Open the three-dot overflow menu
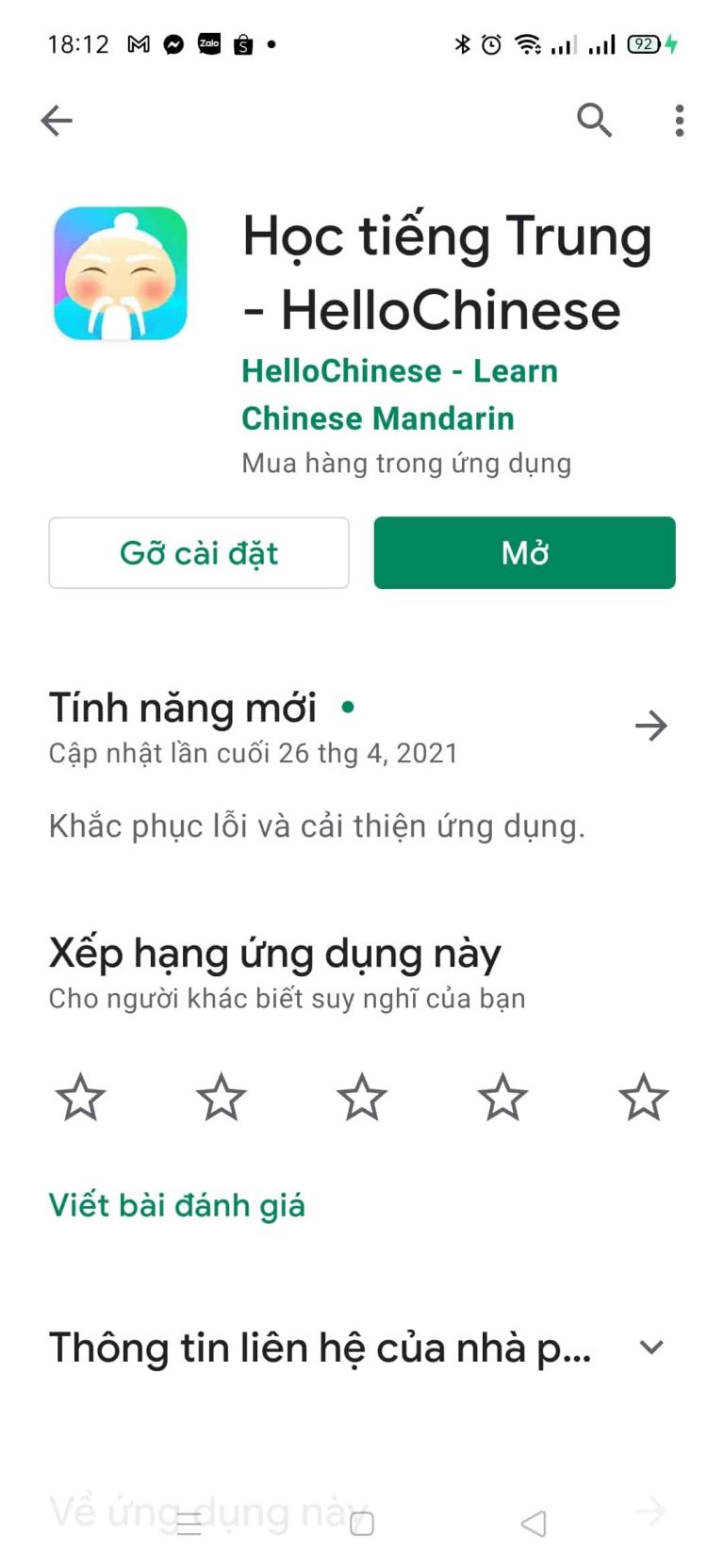Viewport: 724px width, 1568px height. tap(679, 121)
